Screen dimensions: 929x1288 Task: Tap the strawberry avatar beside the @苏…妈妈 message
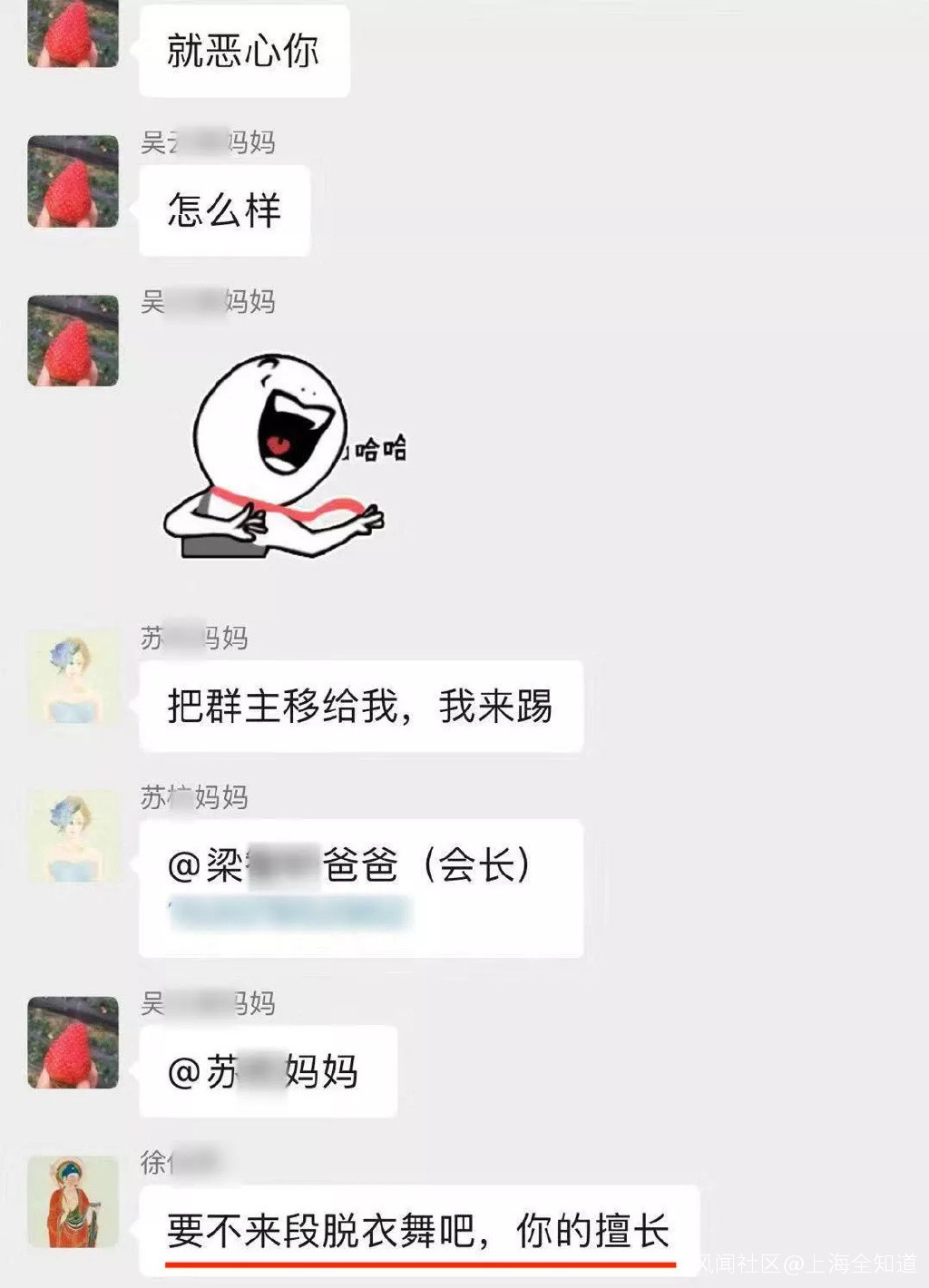click(x=73, y=1042)
